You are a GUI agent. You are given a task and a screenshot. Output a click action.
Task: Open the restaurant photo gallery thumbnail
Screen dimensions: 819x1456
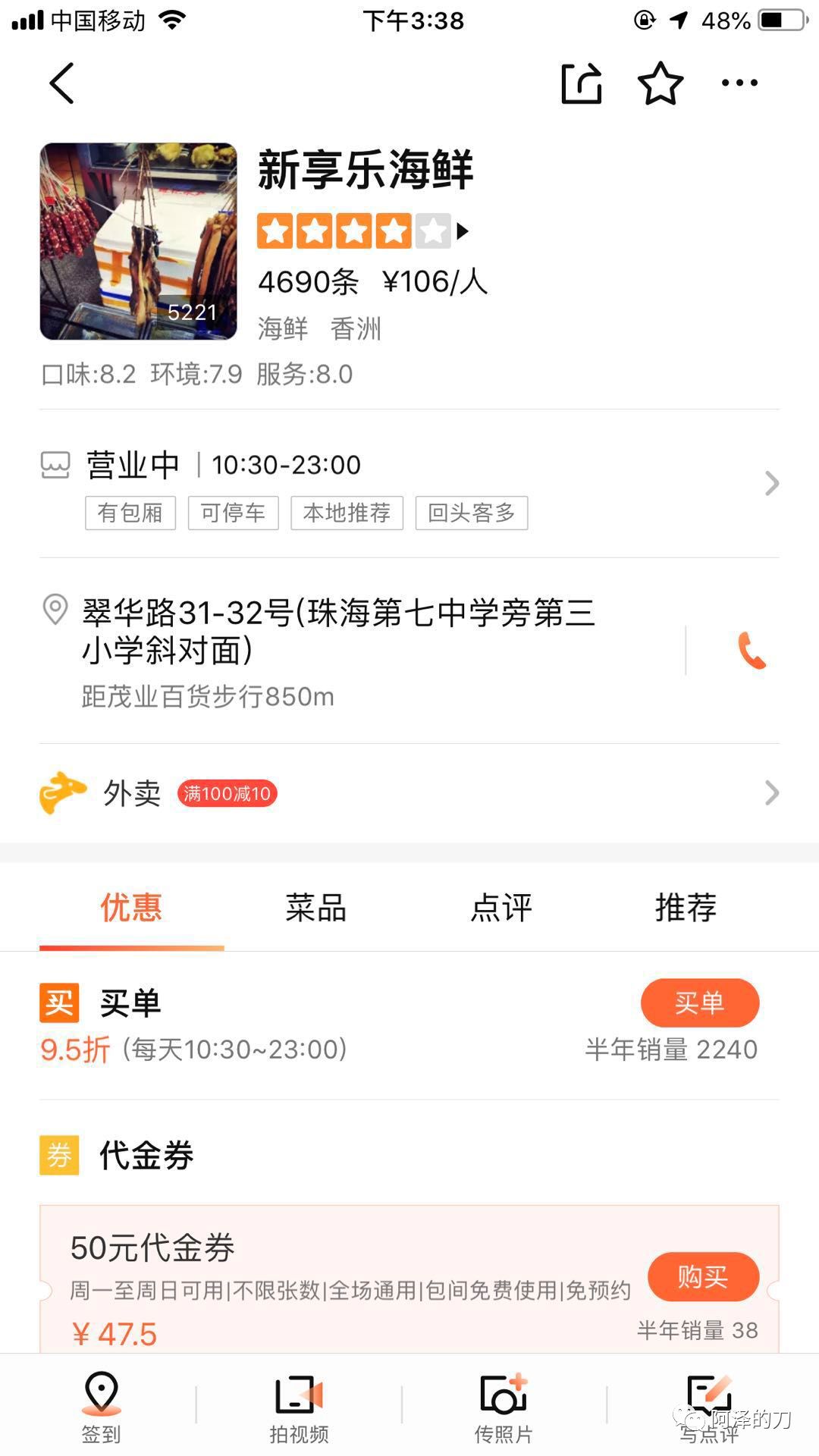(138, 241)
